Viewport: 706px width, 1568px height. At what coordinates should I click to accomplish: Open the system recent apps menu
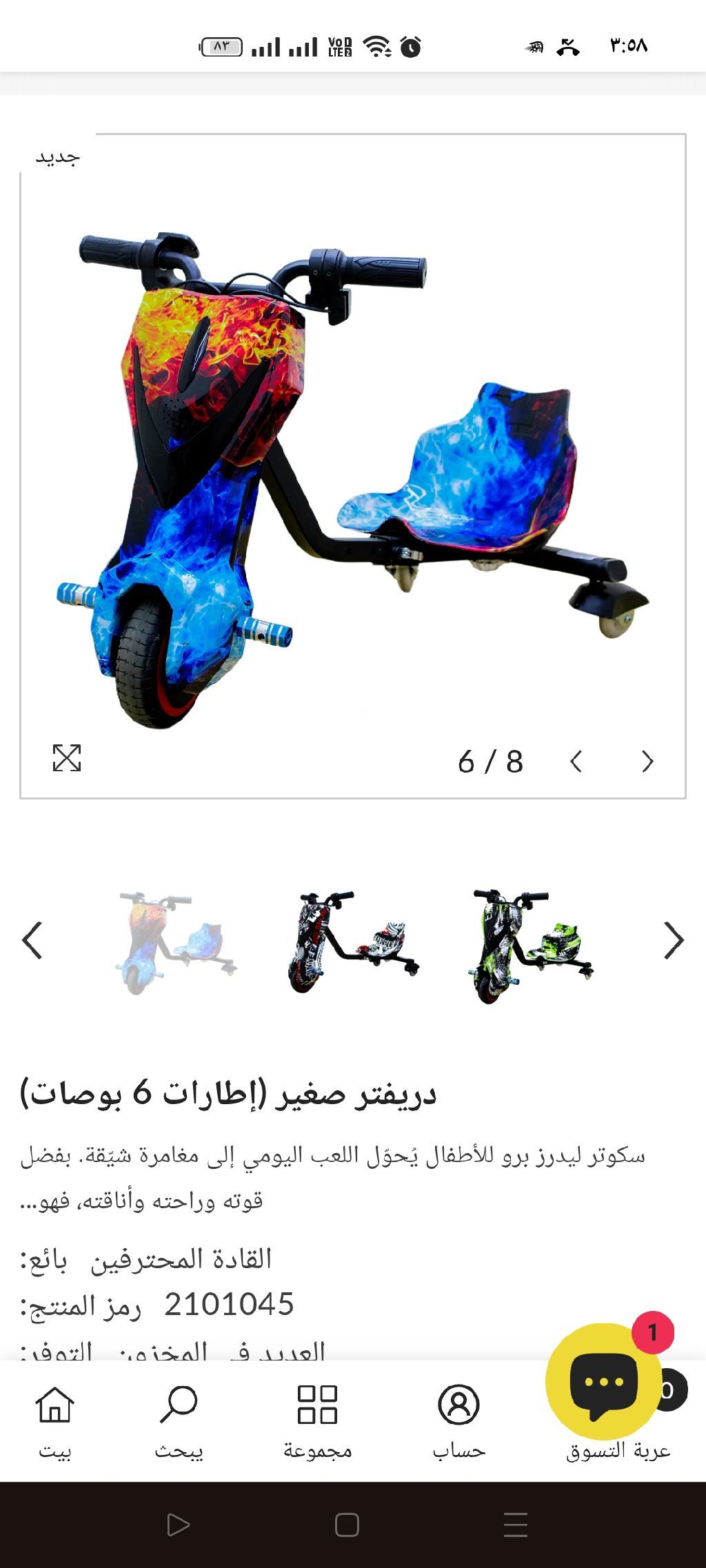pos(515,1525)
